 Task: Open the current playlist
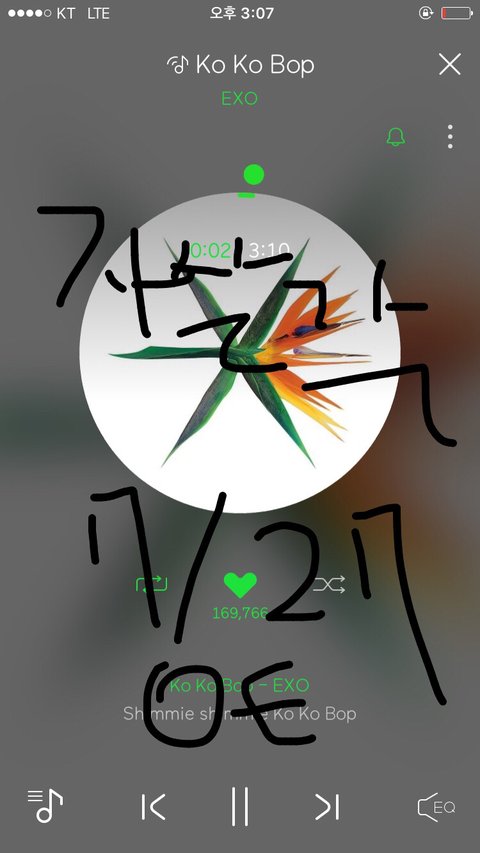[x=46, y=806]
